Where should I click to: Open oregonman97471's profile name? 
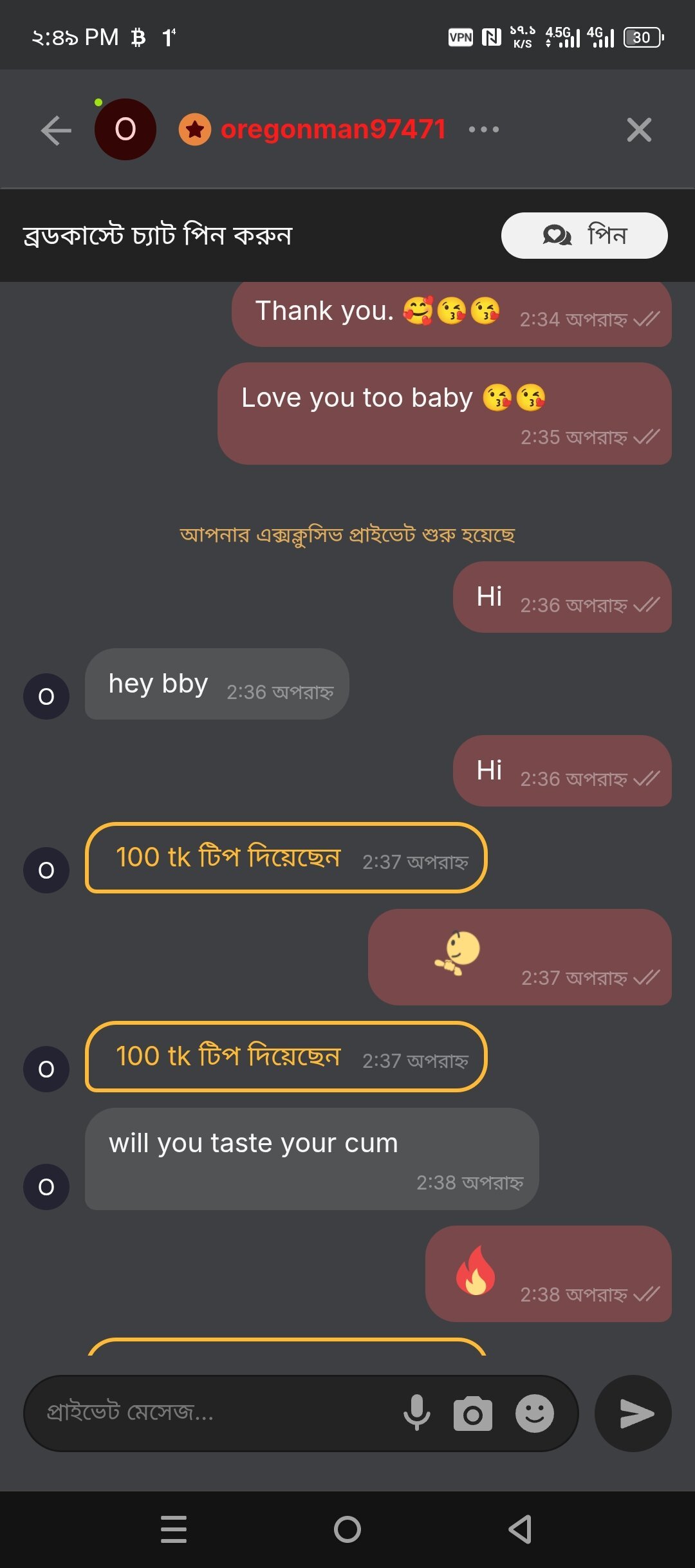[333, 129]
